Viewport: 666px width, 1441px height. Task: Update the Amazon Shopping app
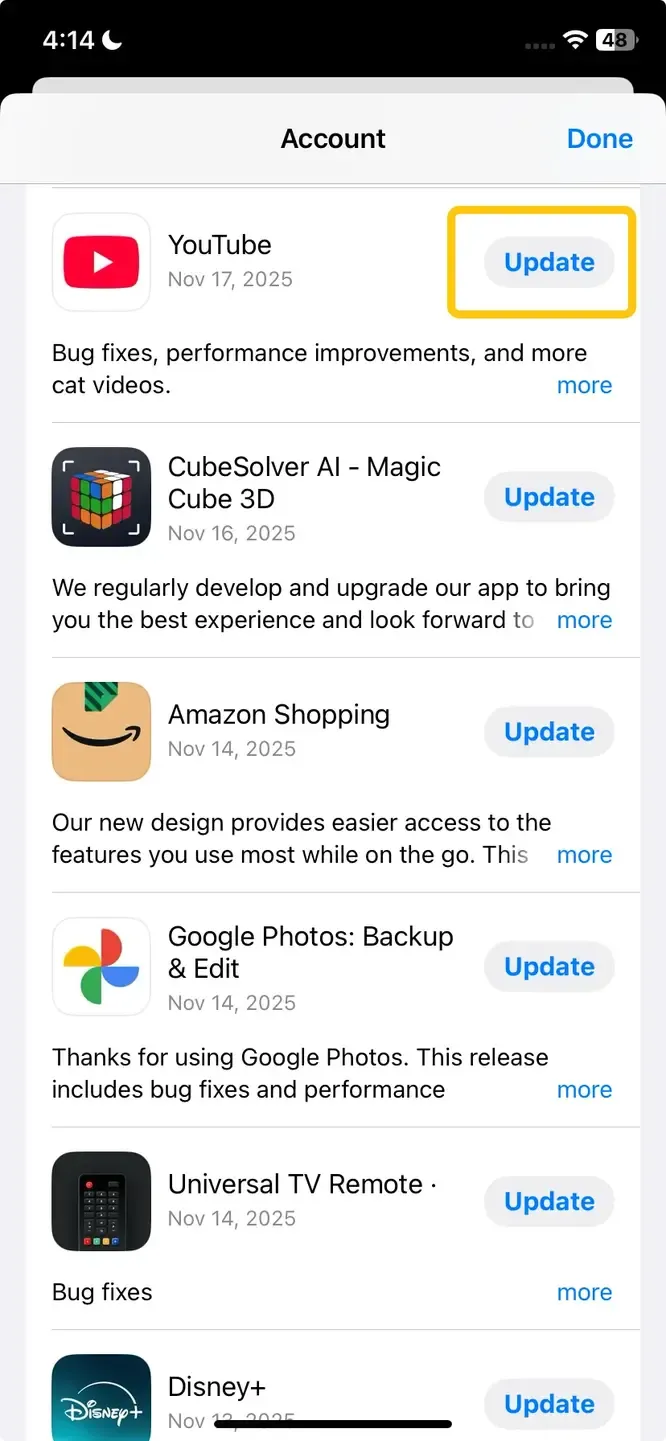point(549,732)
